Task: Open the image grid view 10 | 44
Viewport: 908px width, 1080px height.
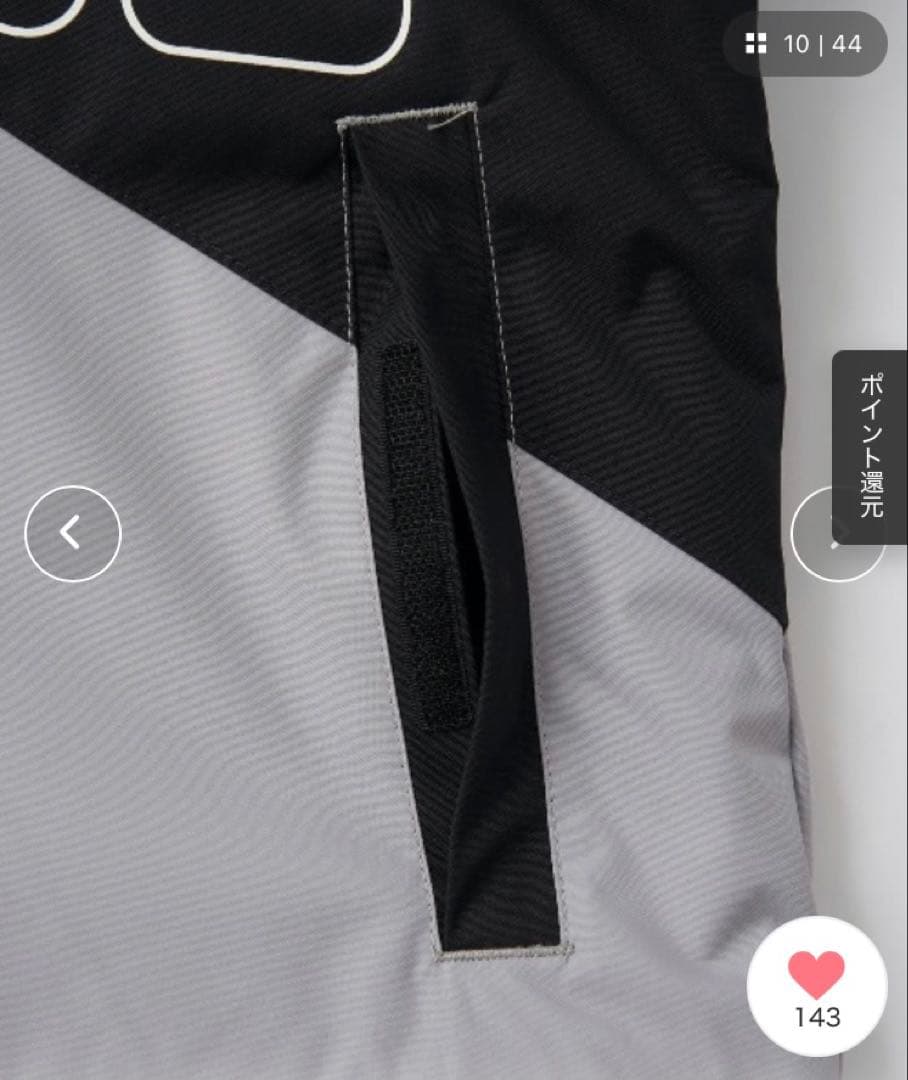Action: coord(804,44)
